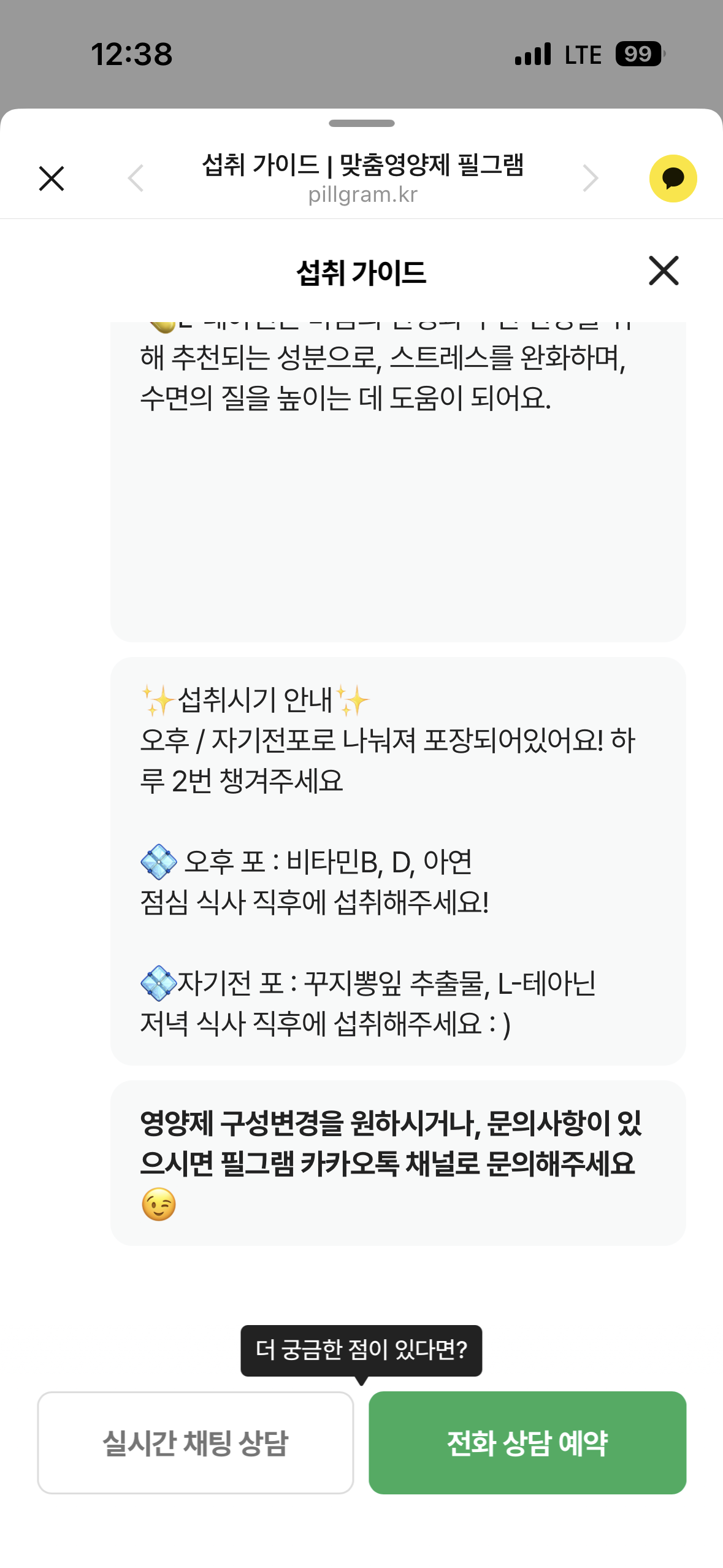
Task: Tap the cellular signal bars indicator
Action: [532, 54]
